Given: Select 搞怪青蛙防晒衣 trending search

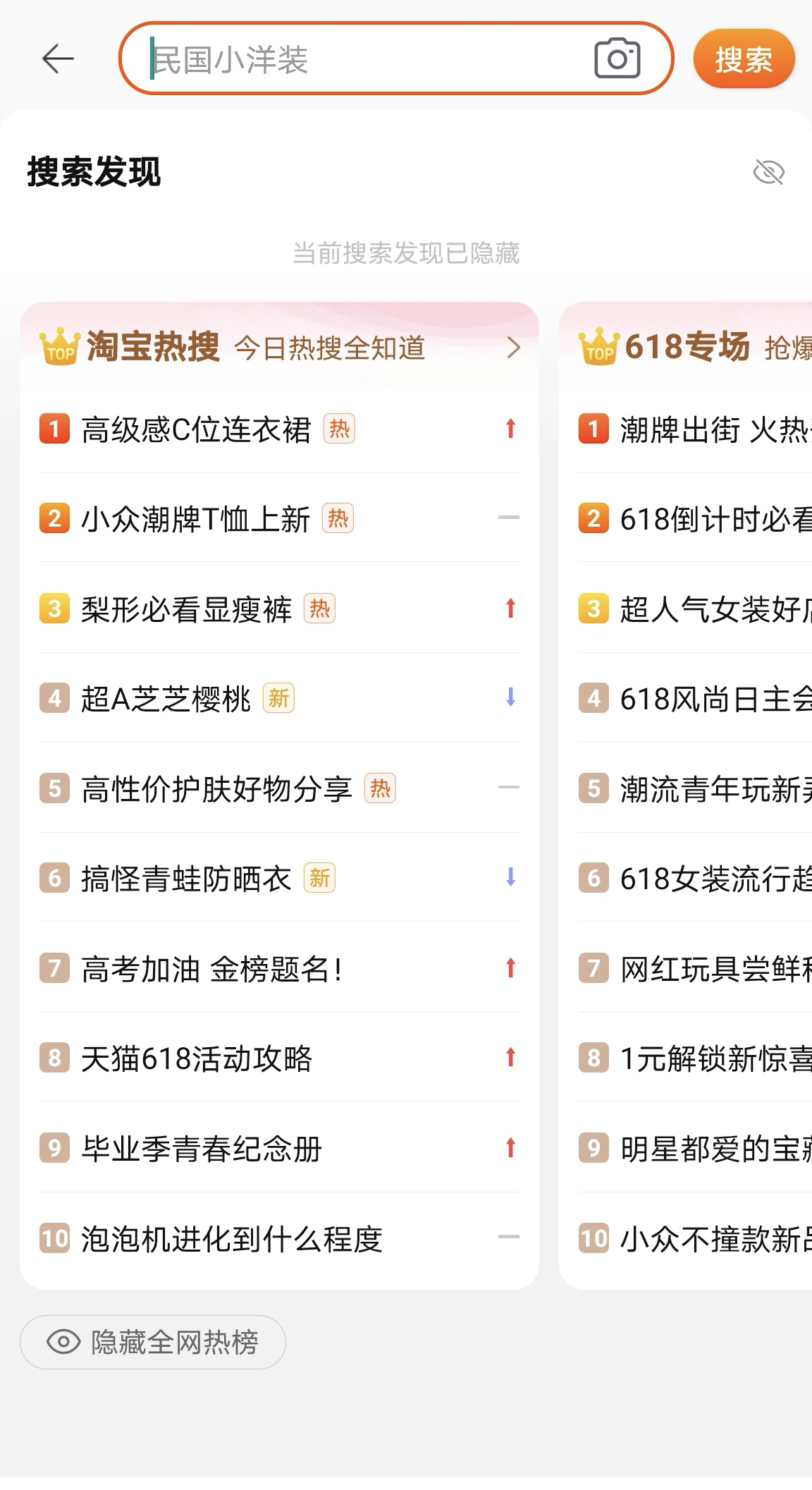Looking at the screenshot, I should click(x=186, y=879).
